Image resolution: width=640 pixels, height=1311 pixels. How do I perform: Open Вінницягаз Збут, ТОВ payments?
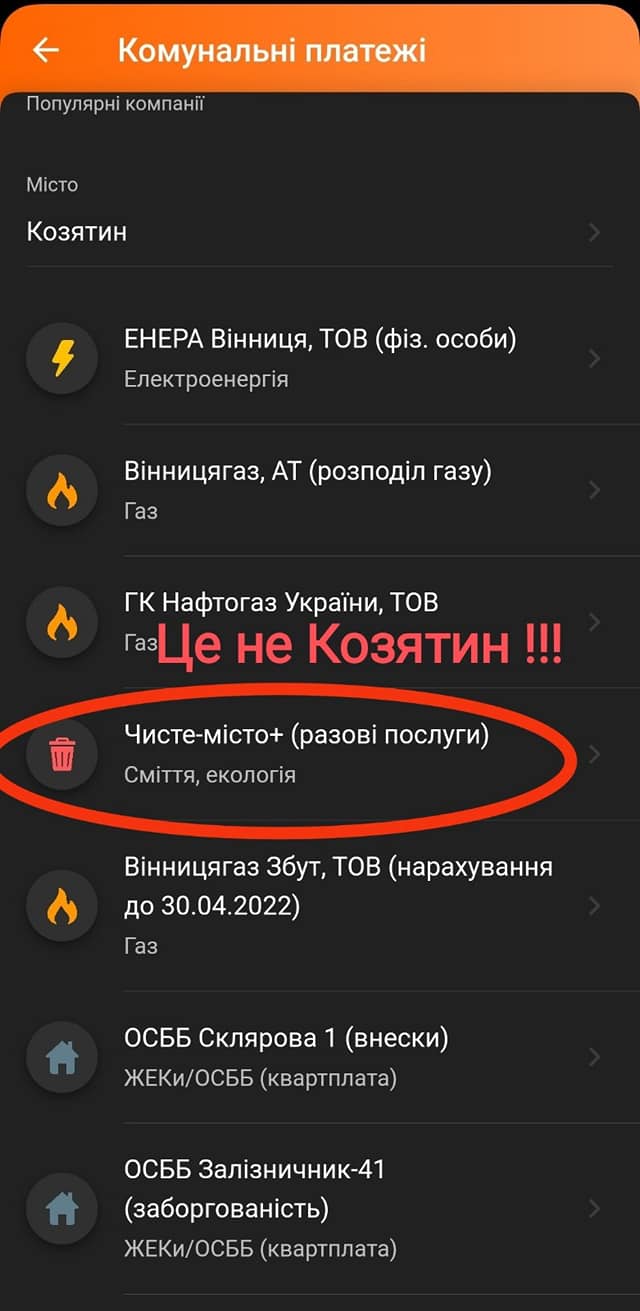(318, 905)
